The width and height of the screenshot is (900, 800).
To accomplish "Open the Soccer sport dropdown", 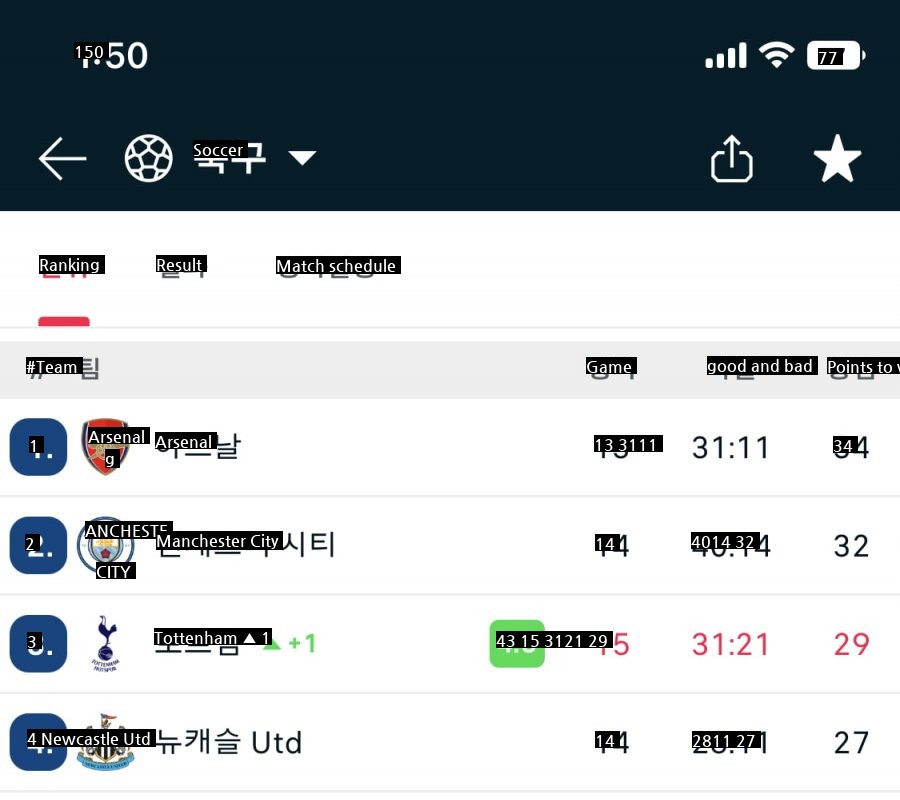I will tap(301, 157).
